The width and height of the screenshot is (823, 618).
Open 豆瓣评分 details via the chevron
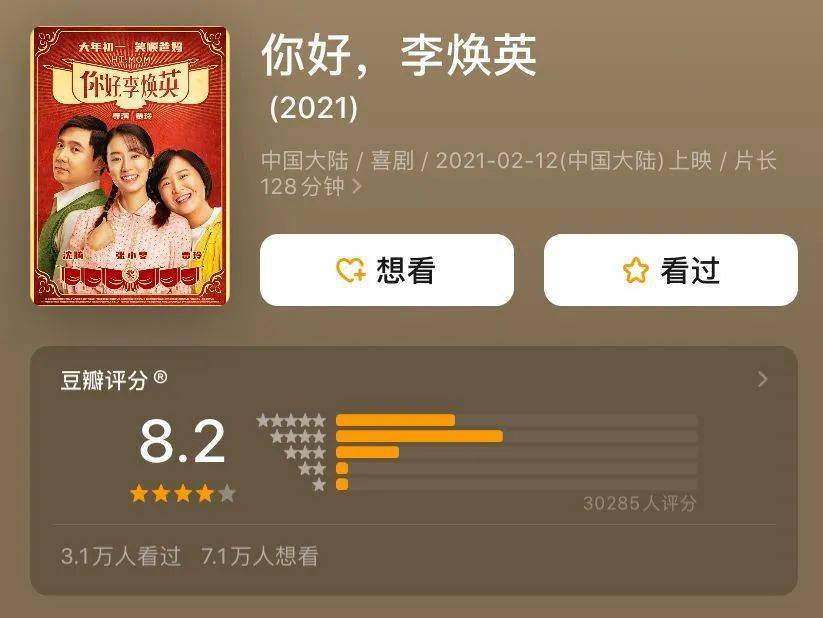(x=763, y=379)
